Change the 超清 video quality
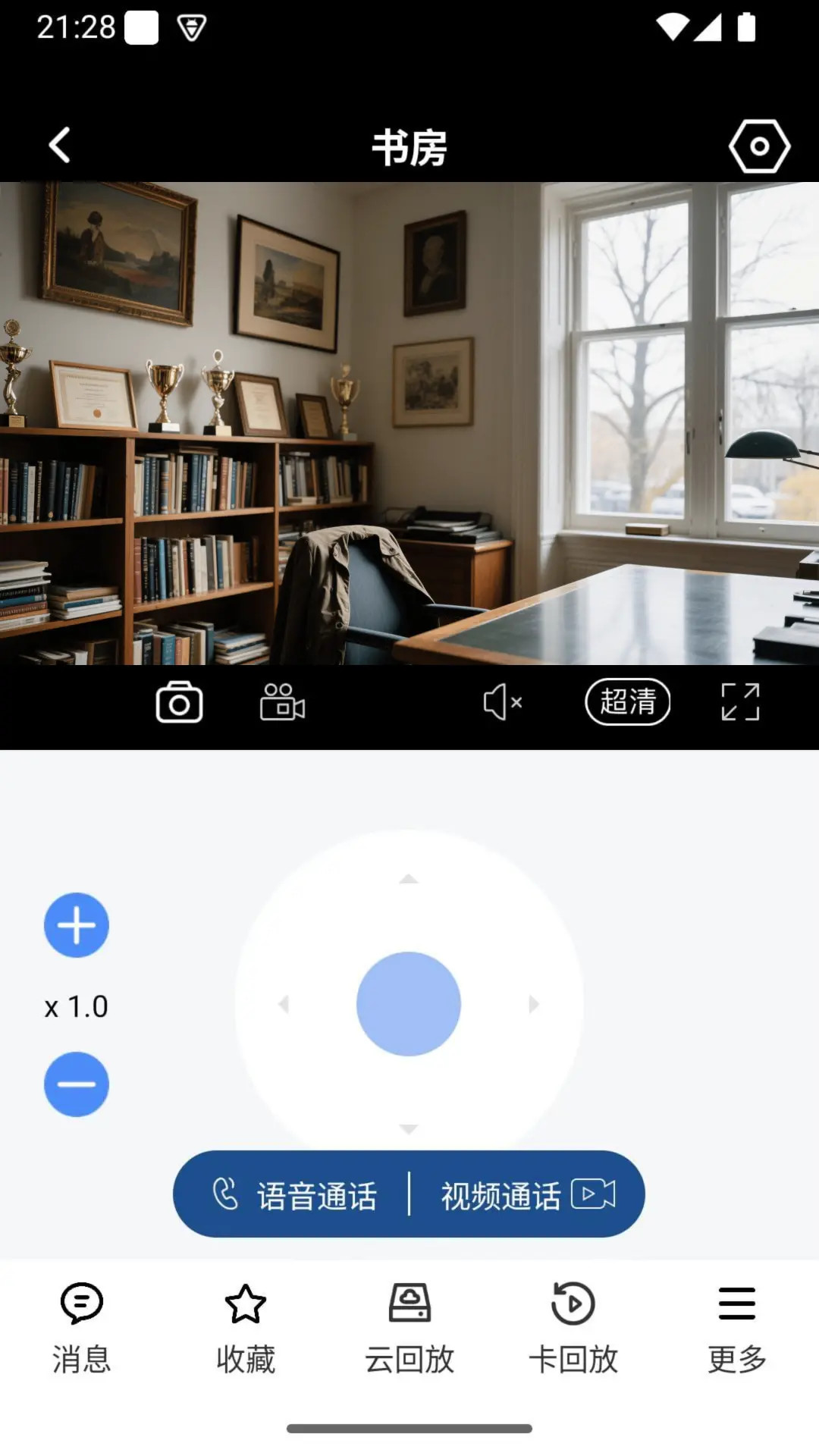Screen dimensions: 819x1456 click(627, 702)
